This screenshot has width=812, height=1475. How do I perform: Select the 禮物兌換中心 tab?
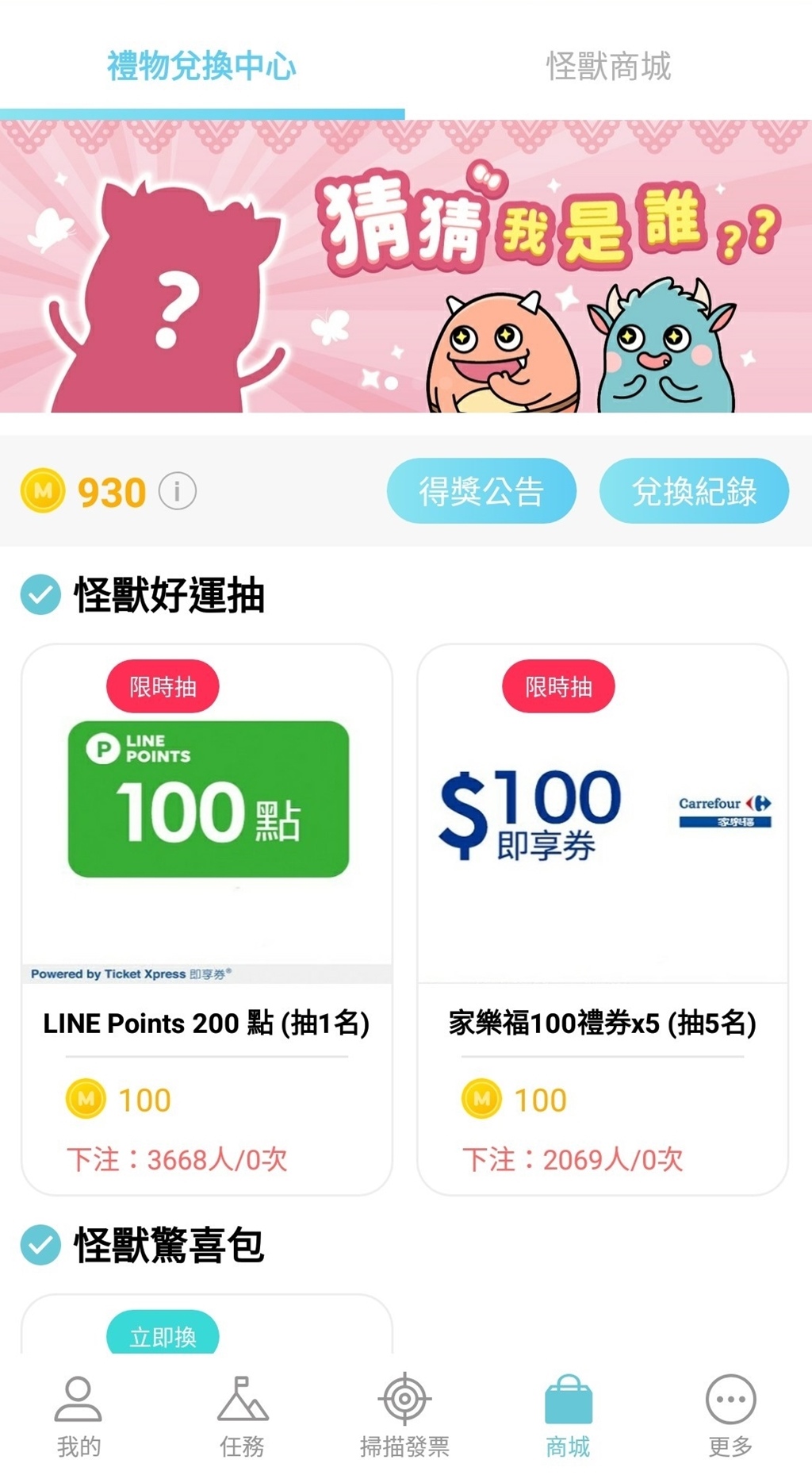point(201,66)
